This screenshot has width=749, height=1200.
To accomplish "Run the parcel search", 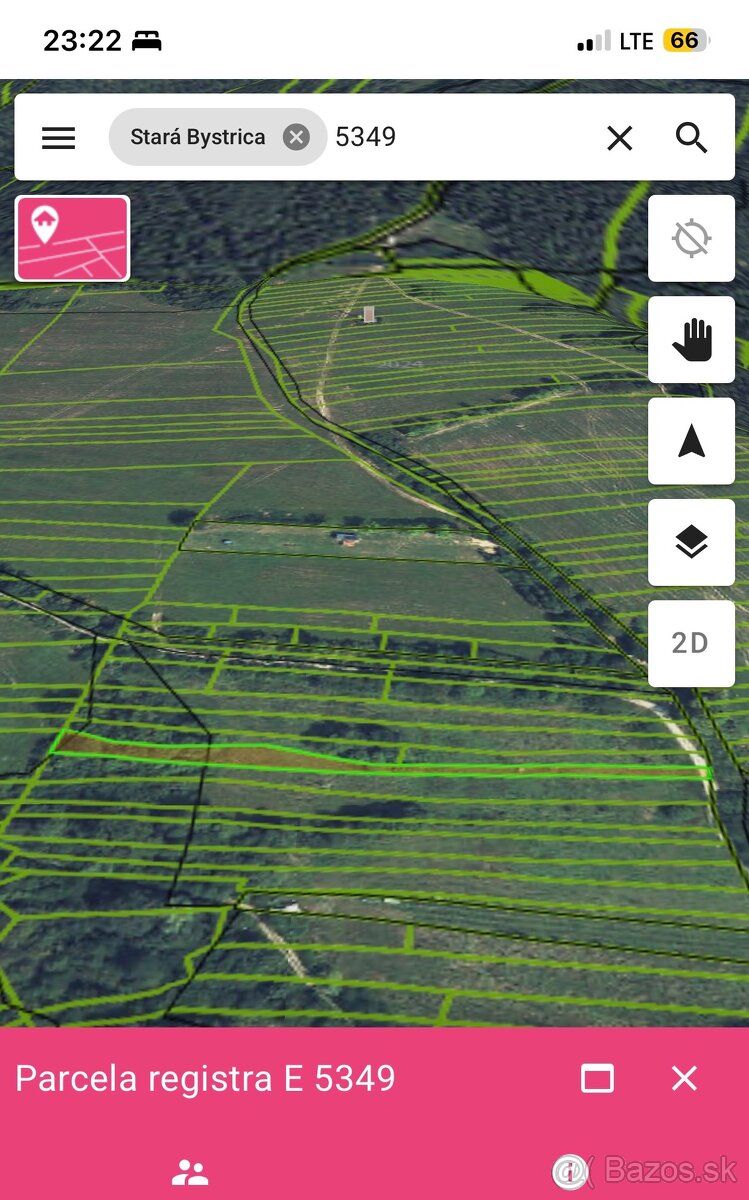I will coord(691,138).
